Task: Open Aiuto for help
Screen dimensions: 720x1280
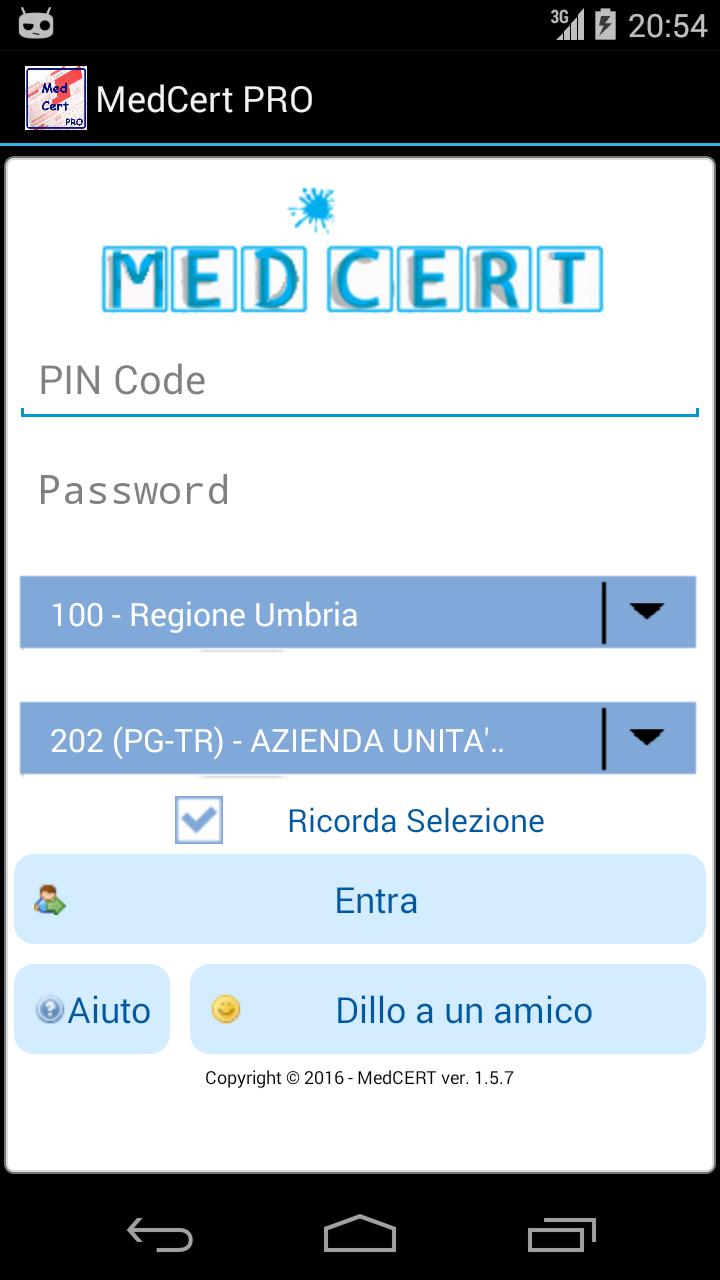Action: point(91,1009)
